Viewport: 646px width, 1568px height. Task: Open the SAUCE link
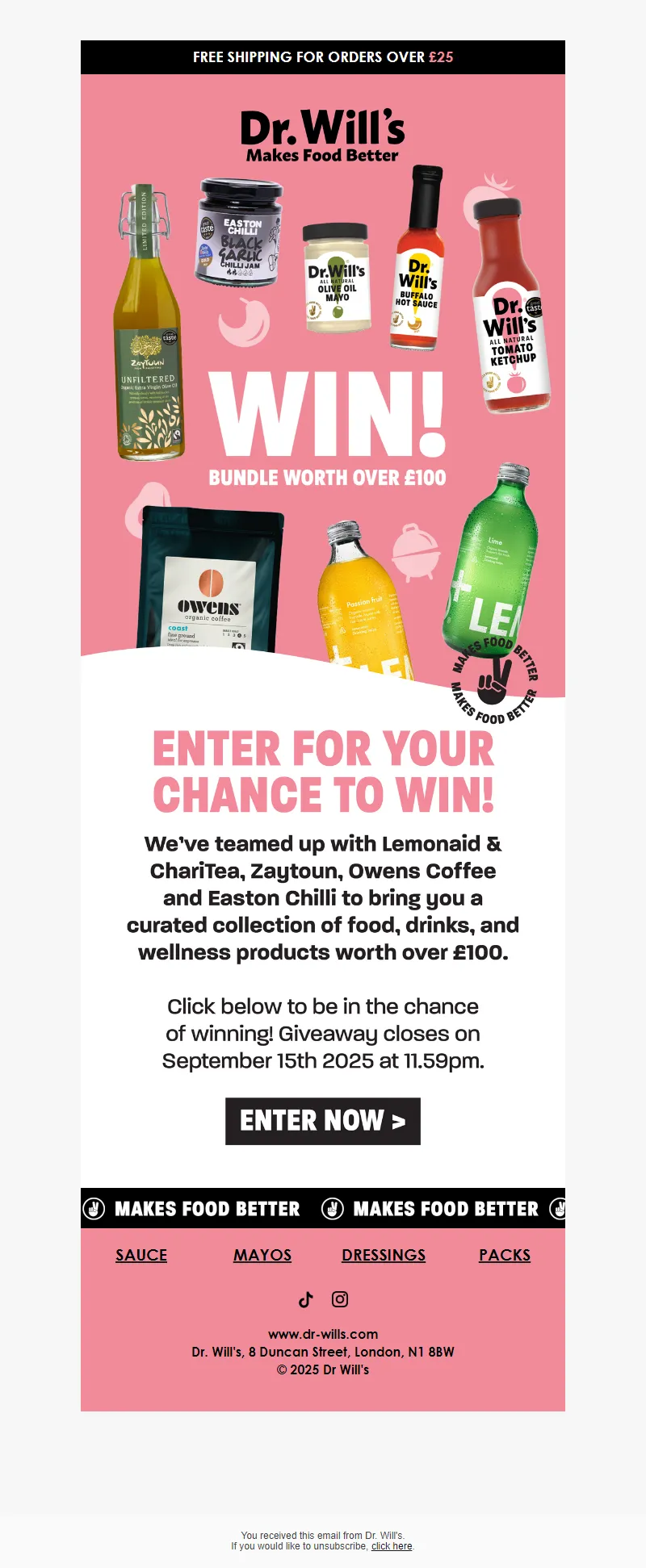click(x=141, y=1255)
